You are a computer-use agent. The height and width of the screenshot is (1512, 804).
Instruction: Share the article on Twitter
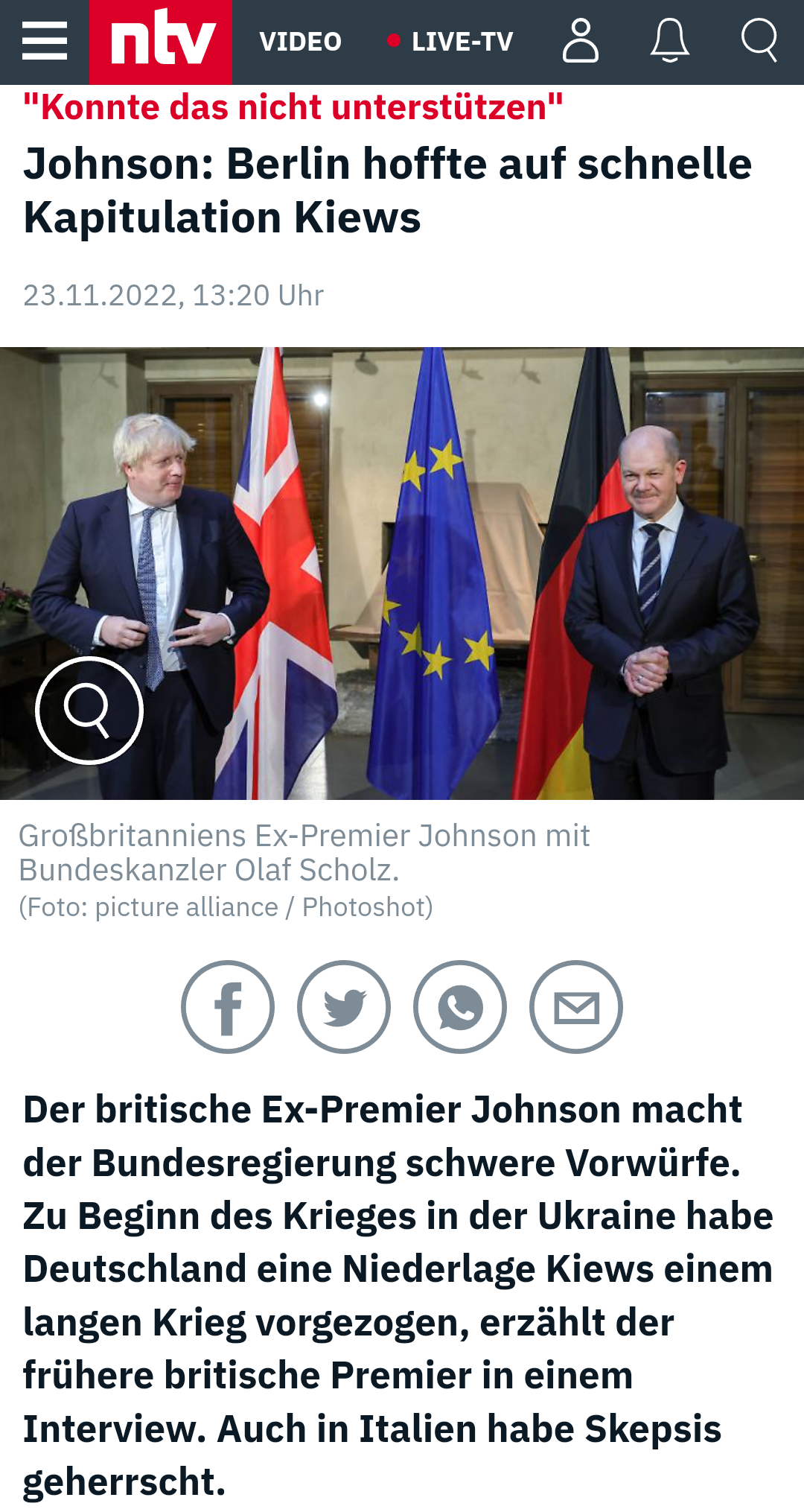344,1006
